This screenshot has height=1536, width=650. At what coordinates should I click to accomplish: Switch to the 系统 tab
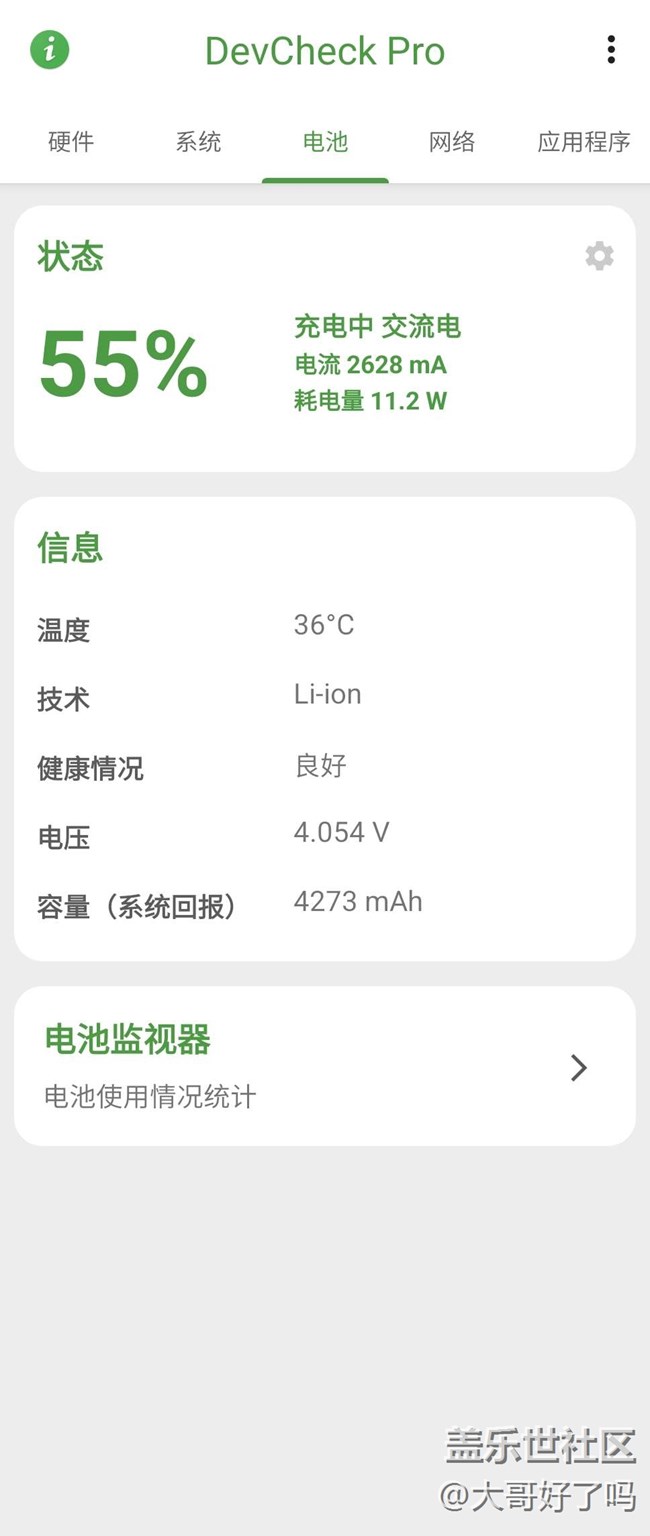tap(198, 142)
